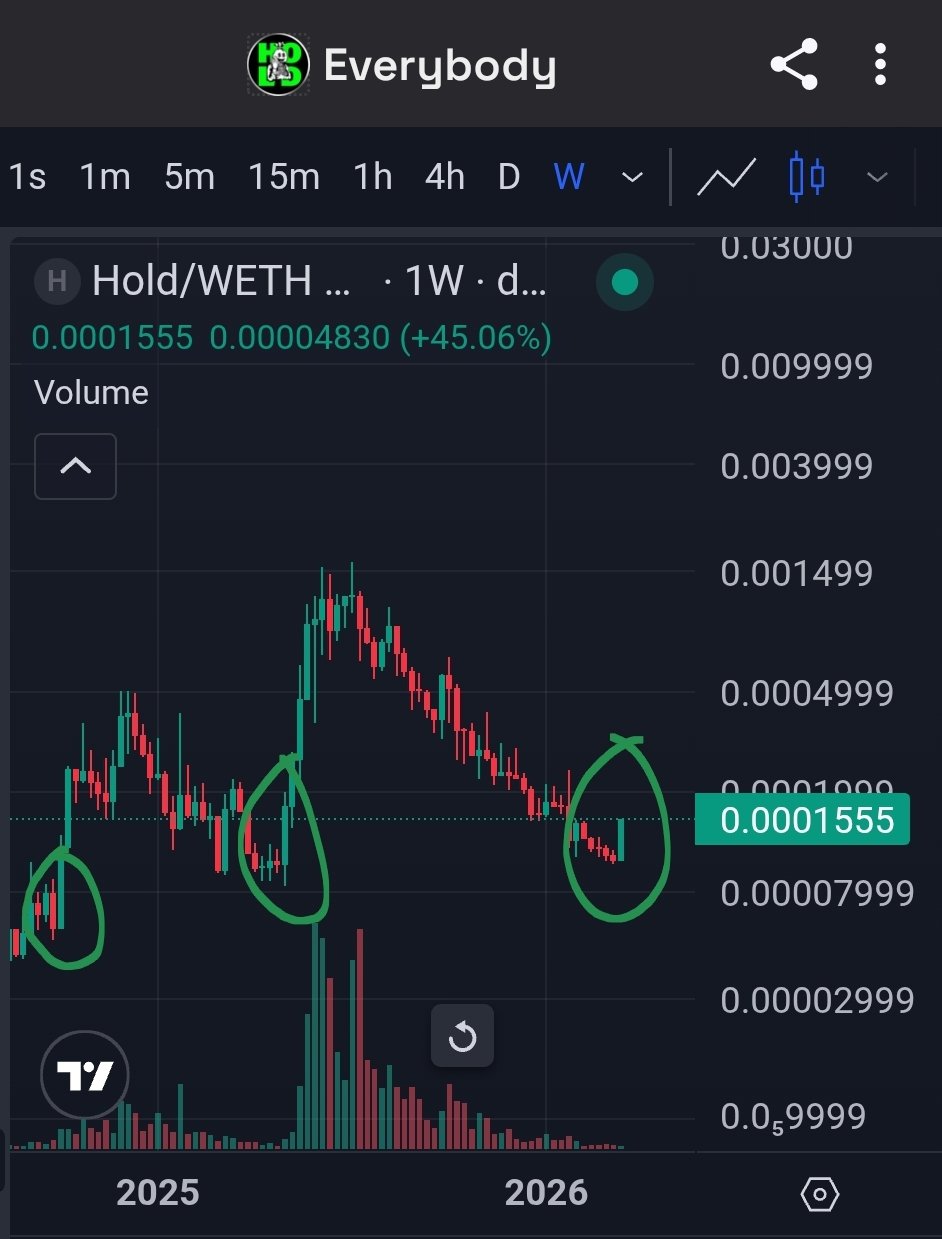Expand more timeframe options
This screenshot has height=1239, width=942.
[632, 178]
